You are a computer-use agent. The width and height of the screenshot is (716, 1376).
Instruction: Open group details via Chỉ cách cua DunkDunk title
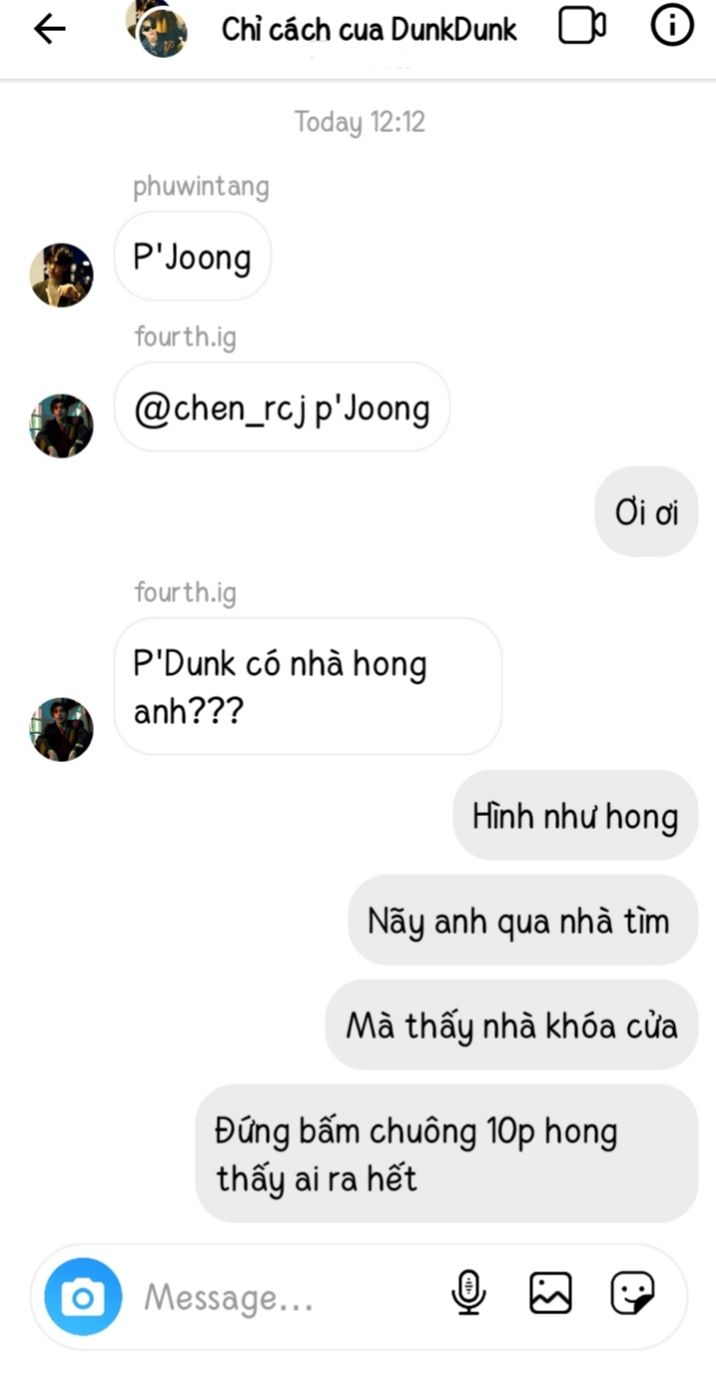click(369, 30)
